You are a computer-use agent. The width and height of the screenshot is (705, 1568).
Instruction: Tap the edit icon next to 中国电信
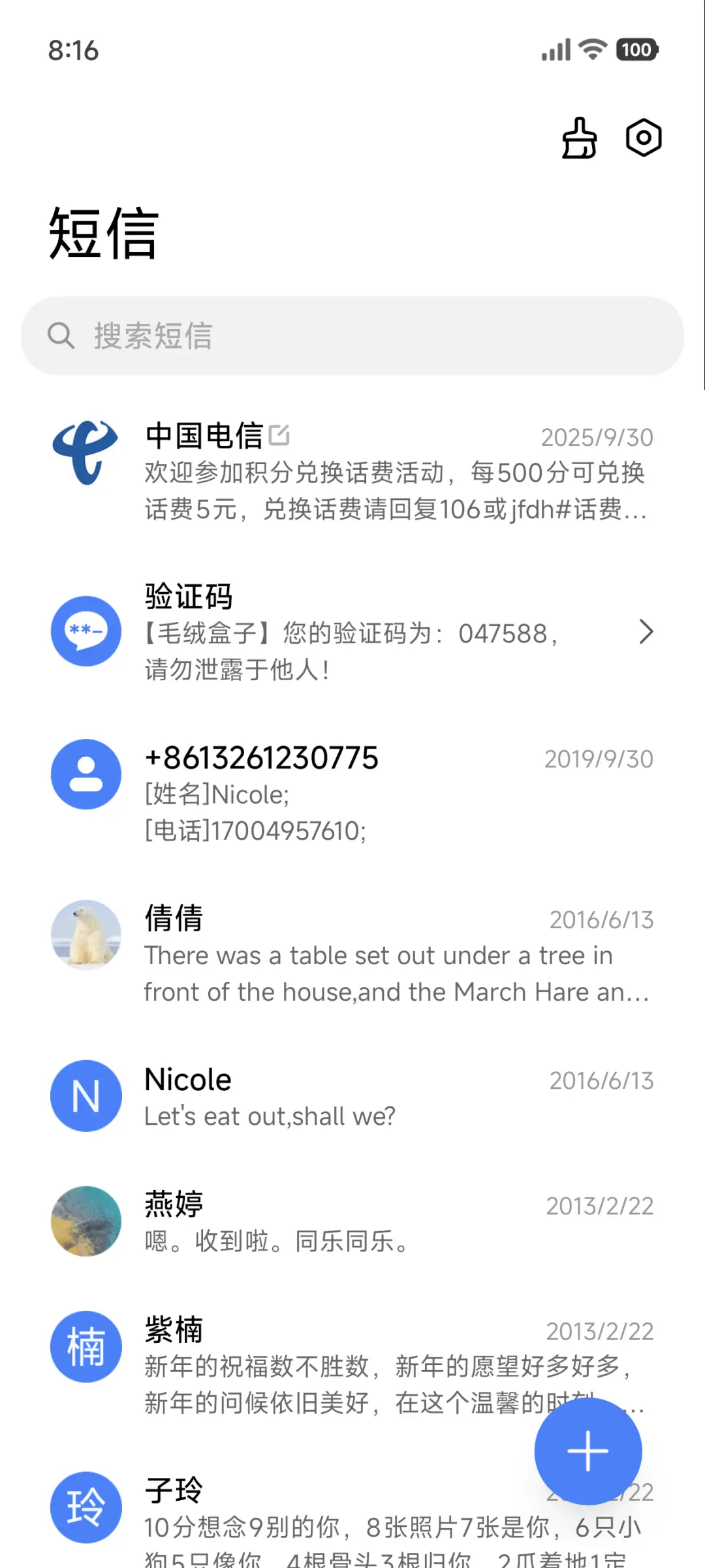click(x=281, y=435)
